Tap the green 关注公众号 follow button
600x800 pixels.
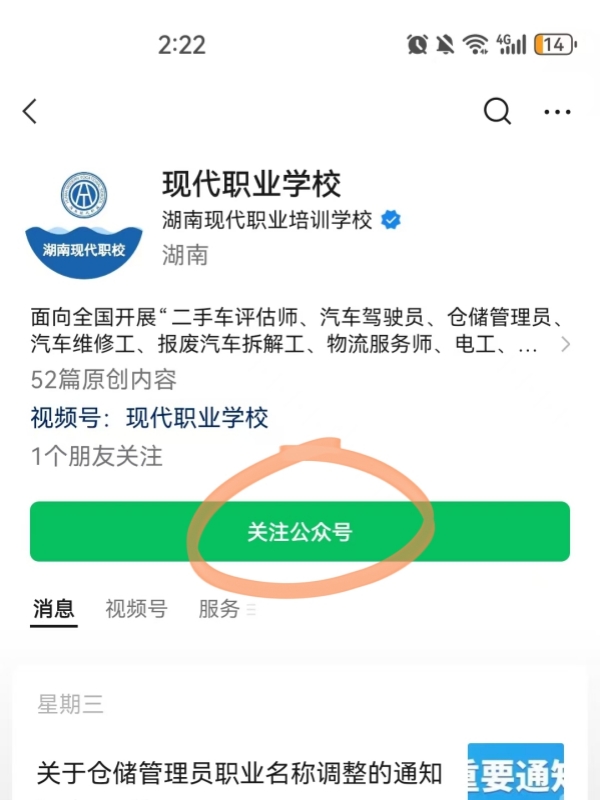[x=299, y=532]
